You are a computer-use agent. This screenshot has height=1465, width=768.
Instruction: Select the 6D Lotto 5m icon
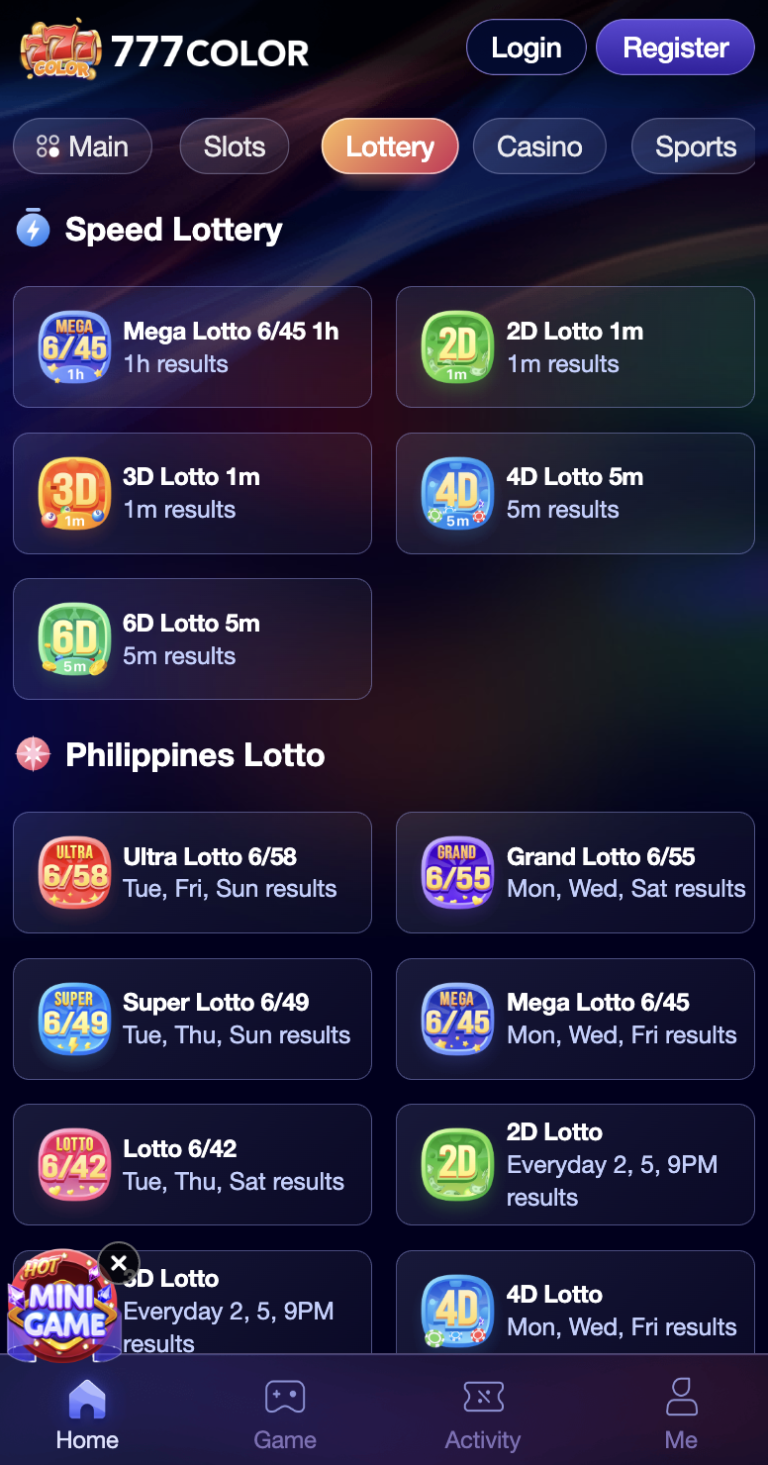click(73, 638)
